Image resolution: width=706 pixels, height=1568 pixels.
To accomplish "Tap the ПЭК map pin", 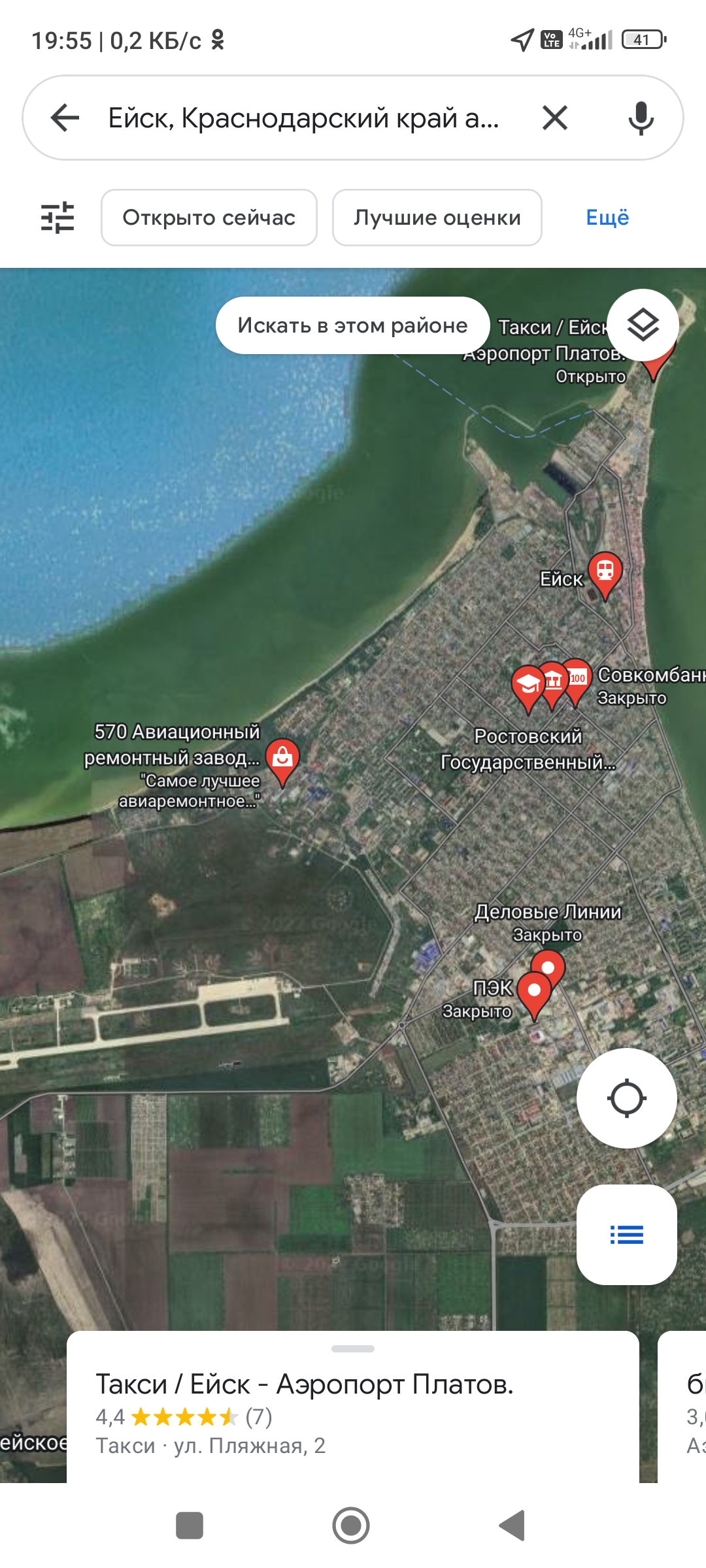I will (534, 994).
